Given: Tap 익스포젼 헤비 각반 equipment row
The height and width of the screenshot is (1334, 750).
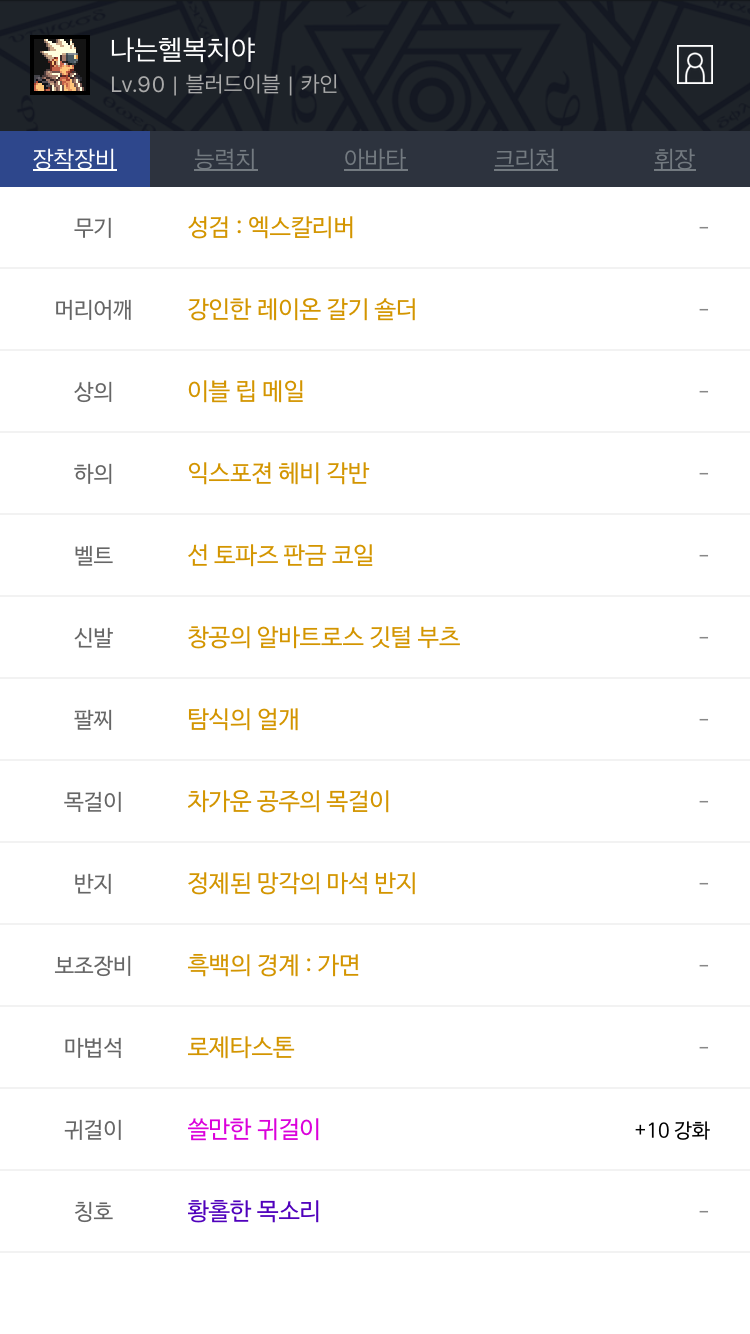Looking at the screenshot, I should (x=375, y=474).
